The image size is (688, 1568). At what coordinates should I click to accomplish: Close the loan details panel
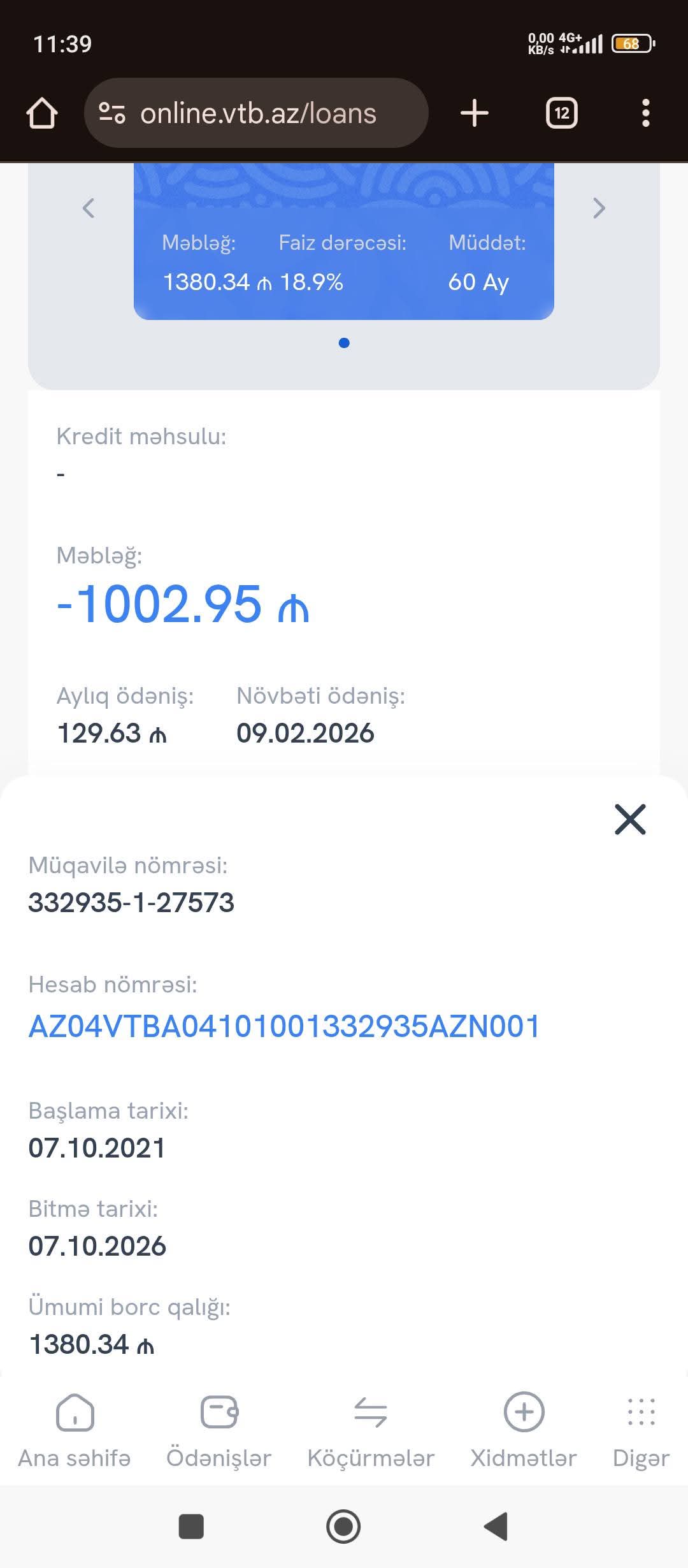click(x=630, y=819)
